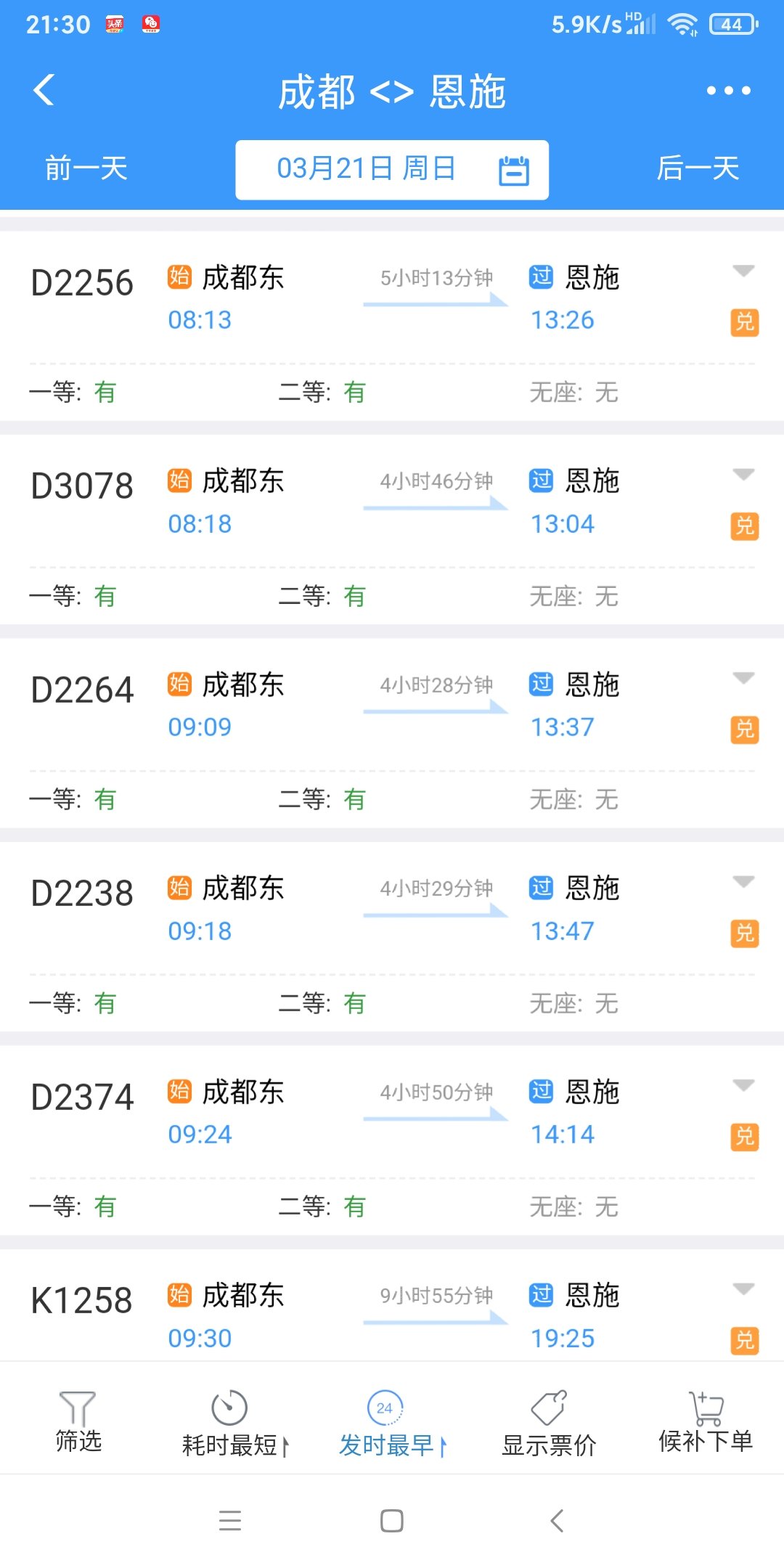
Task: Open 候补下单 waitlist ordering
Action: click(706, 1423)
